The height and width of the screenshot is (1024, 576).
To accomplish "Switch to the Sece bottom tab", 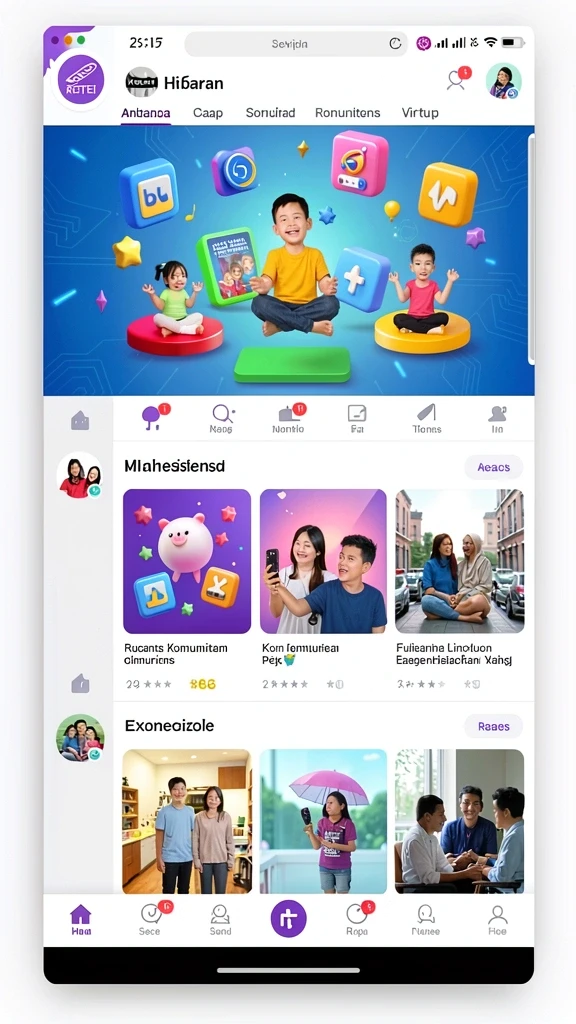I will [152, 920].
